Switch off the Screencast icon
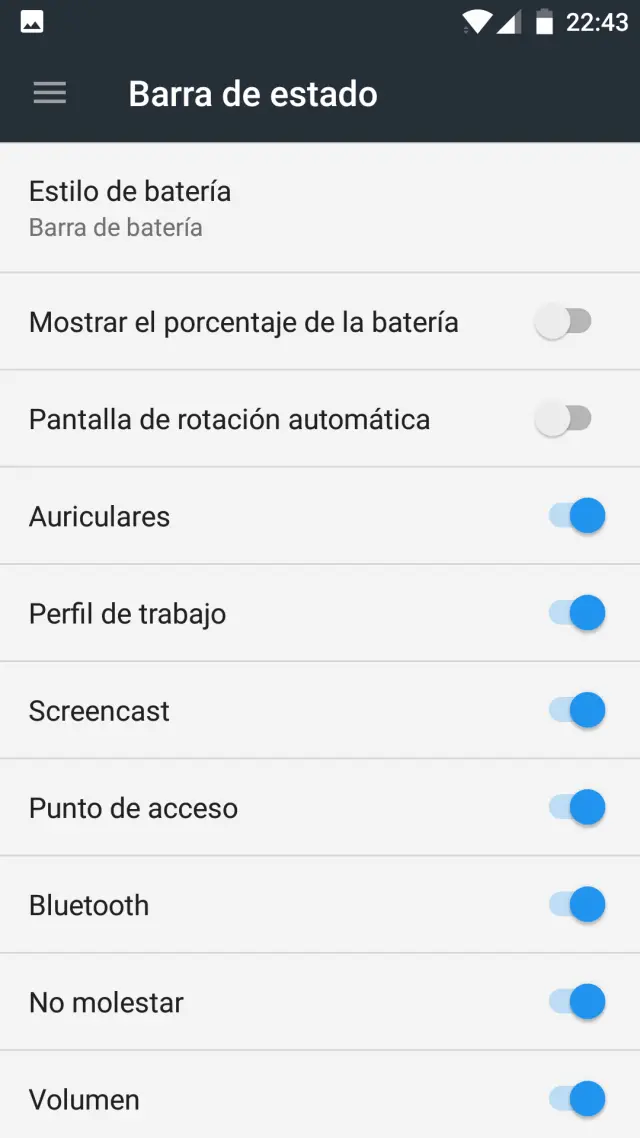 point(577,710)
